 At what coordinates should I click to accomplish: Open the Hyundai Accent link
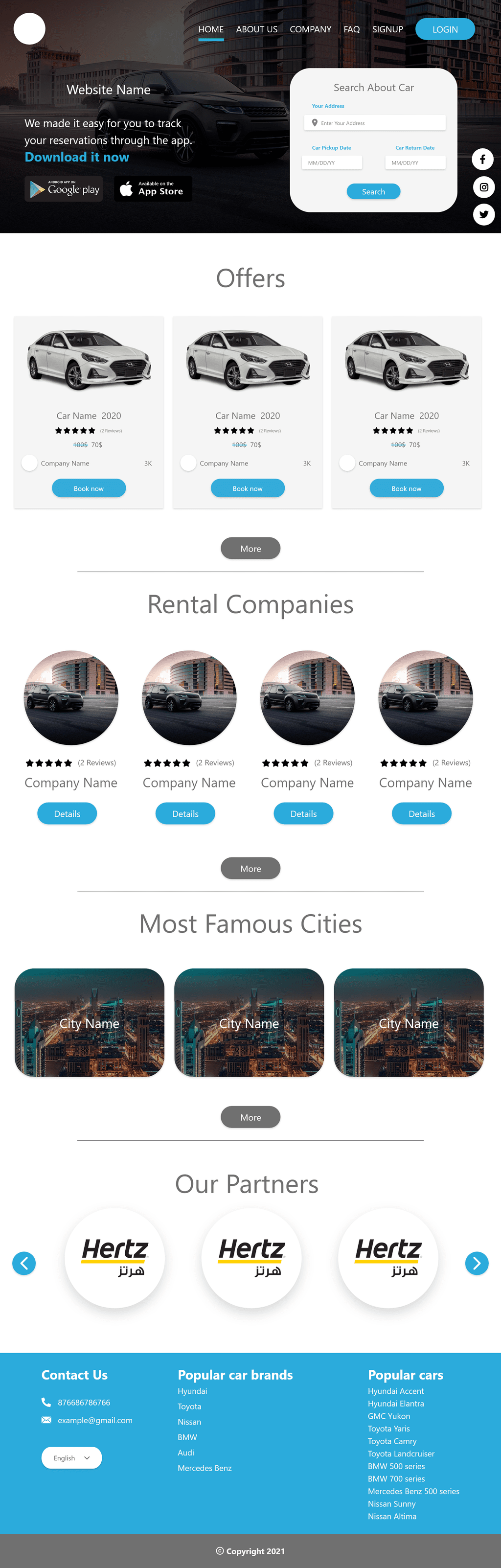[x=396, y=1391]
